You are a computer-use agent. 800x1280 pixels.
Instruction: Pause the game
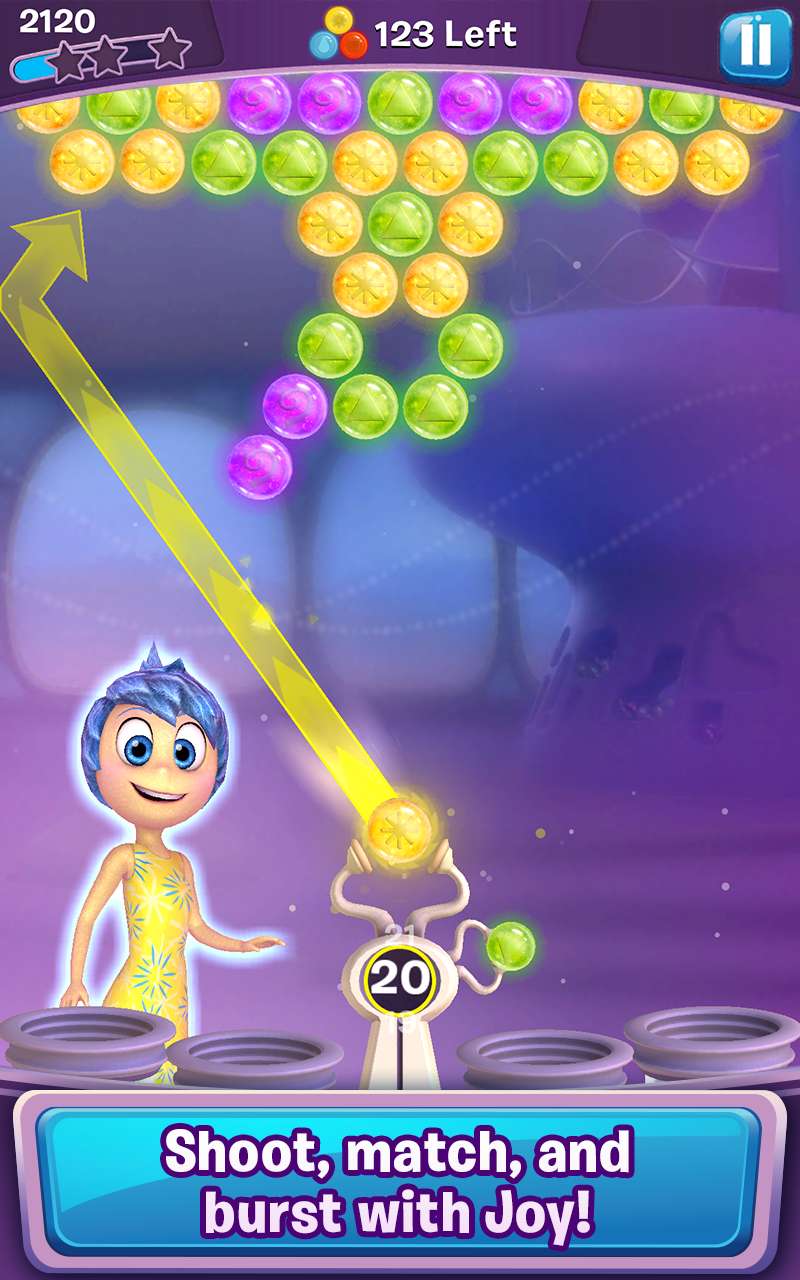point(755,45)
